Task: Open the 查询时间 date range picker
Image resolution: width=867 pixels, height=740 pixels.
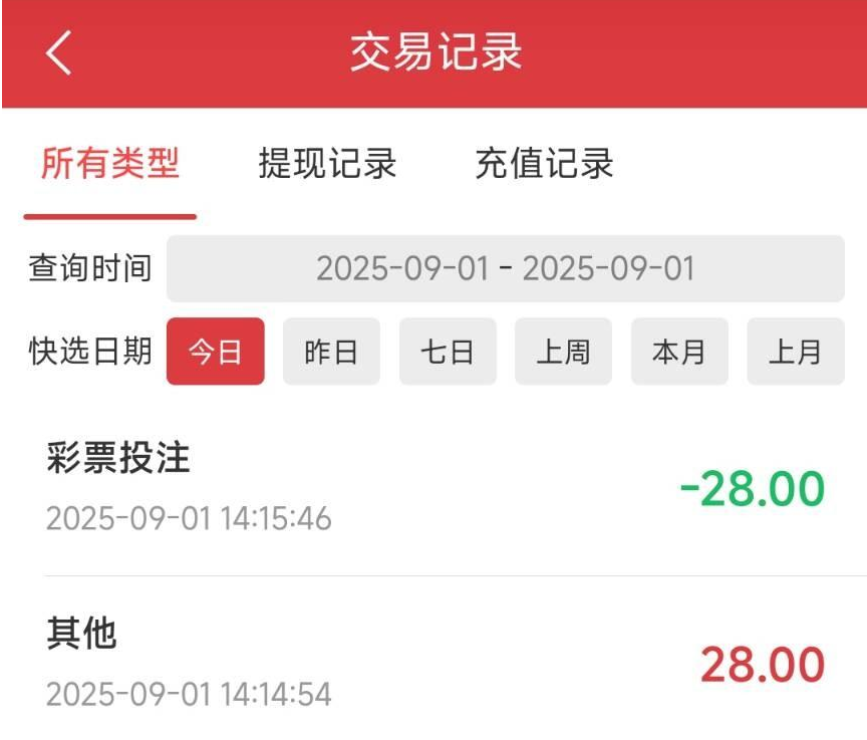Action: tap(505, 269)
